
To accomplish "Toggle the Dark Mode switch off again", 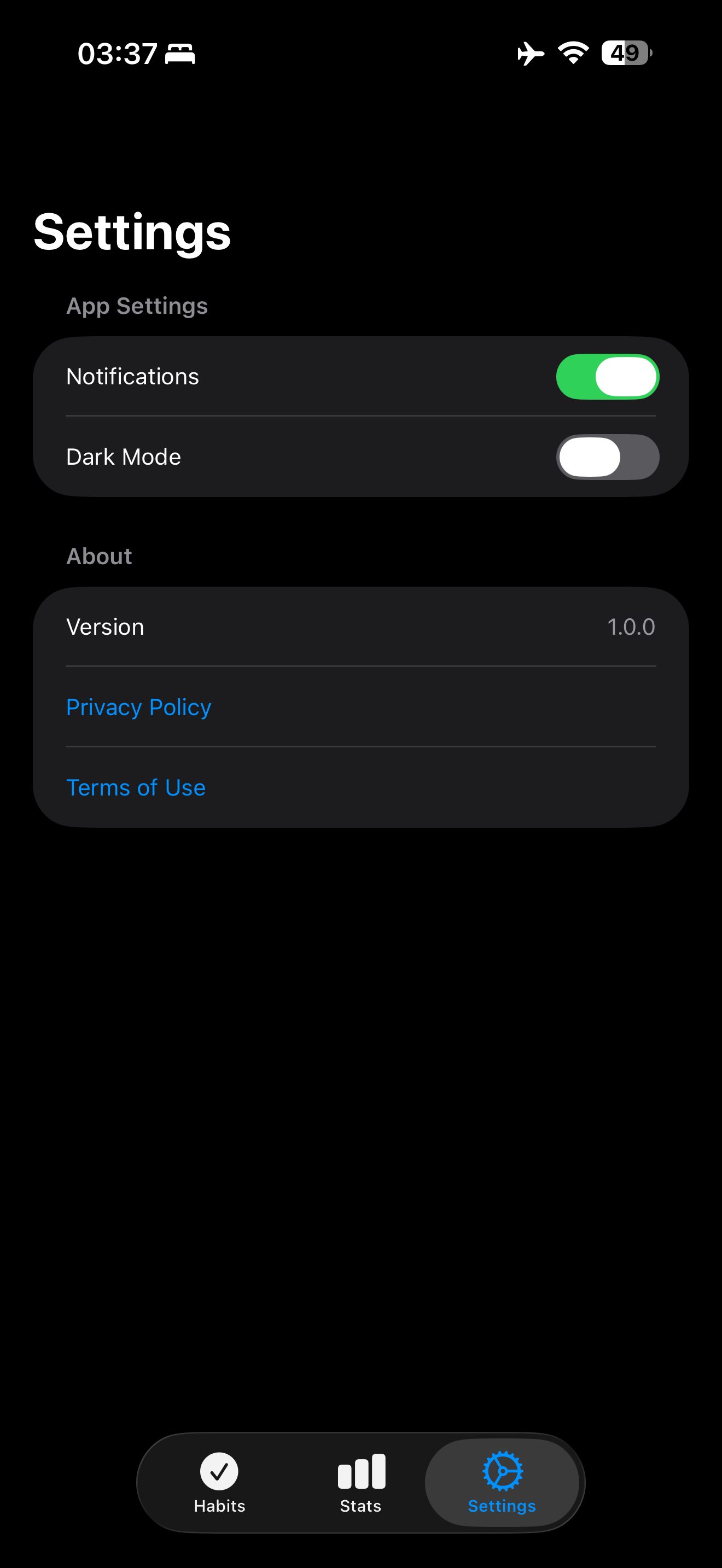I will [607, 457].
